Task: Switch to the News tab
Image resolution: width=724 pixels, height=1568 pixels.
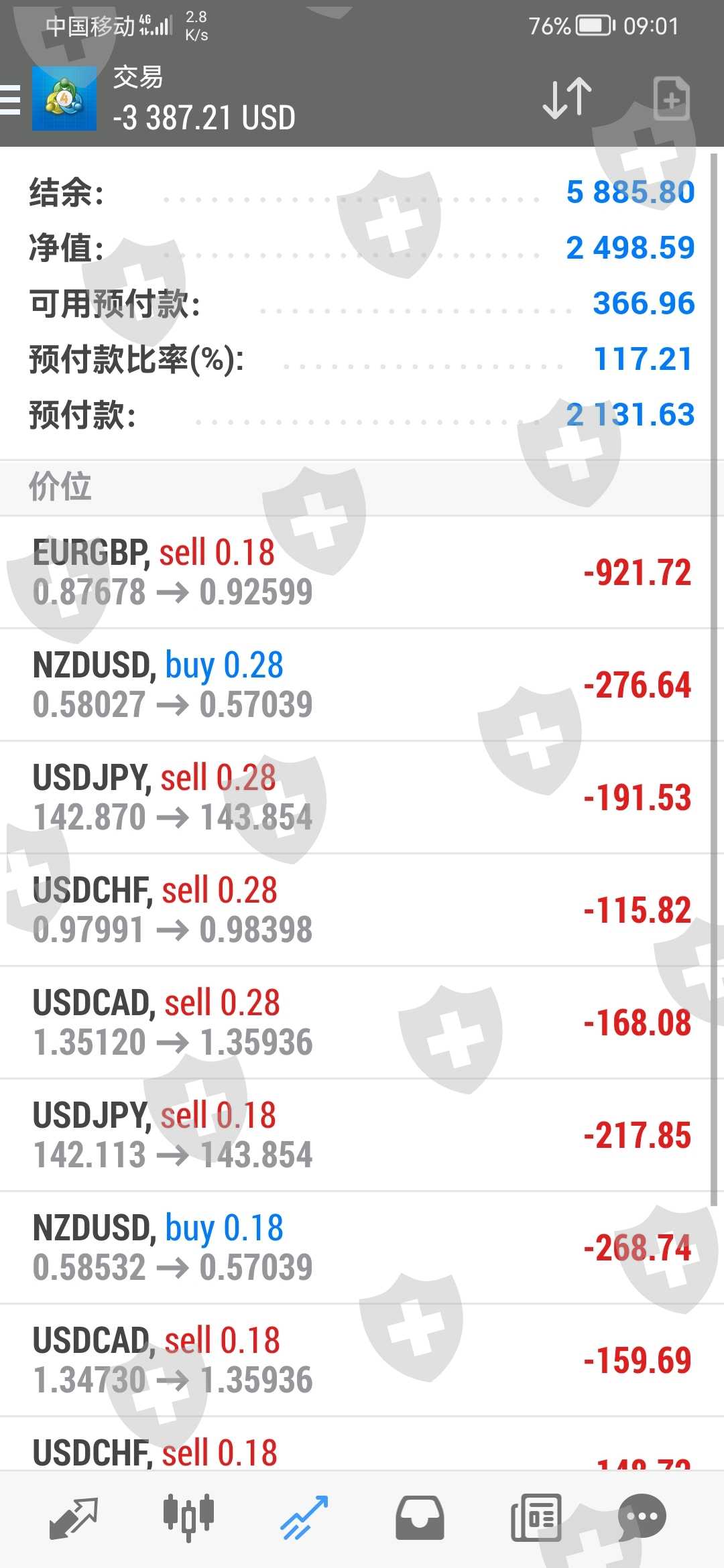Action: point(536,1517)
